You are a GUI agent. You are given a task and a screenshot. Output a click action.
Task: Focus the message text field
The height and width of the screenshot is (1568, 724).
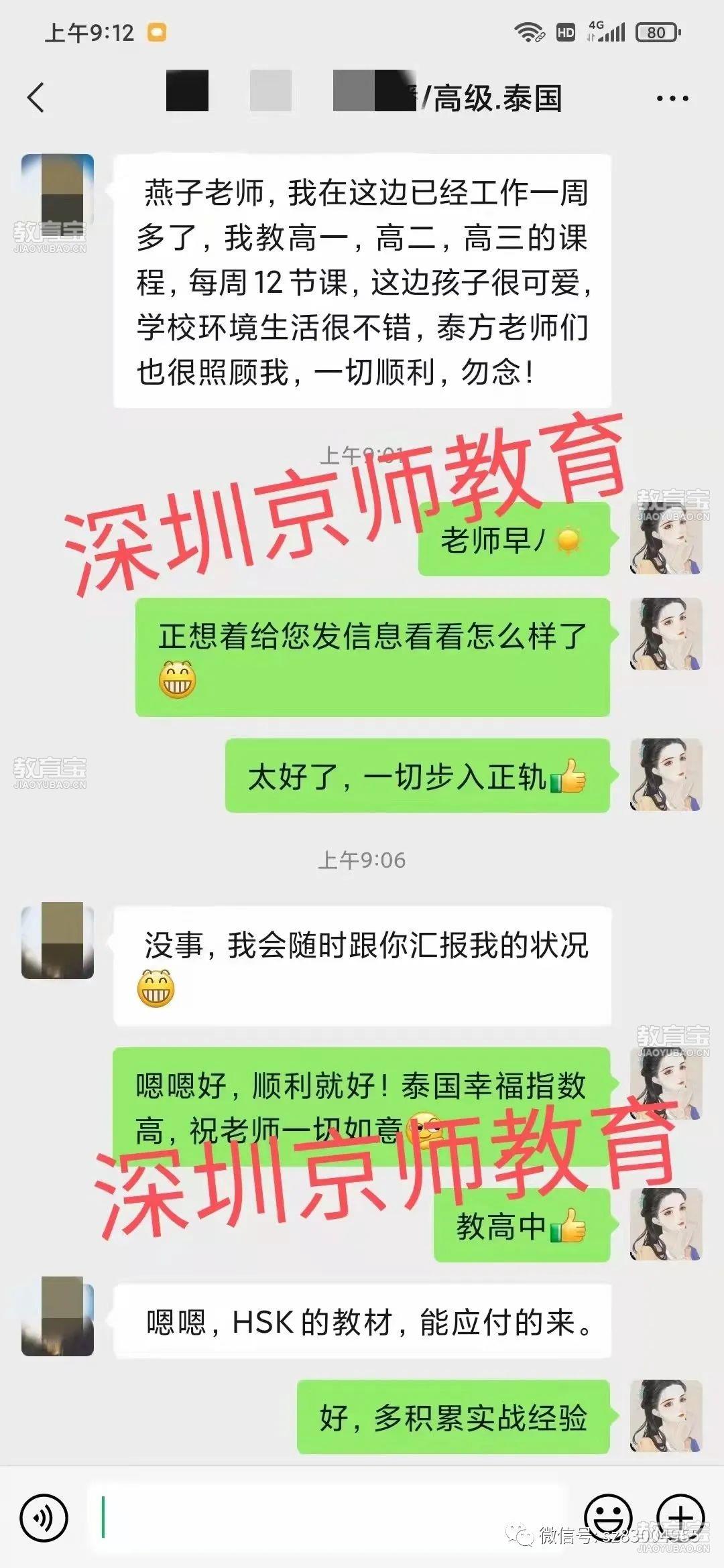click(328, 1517)
